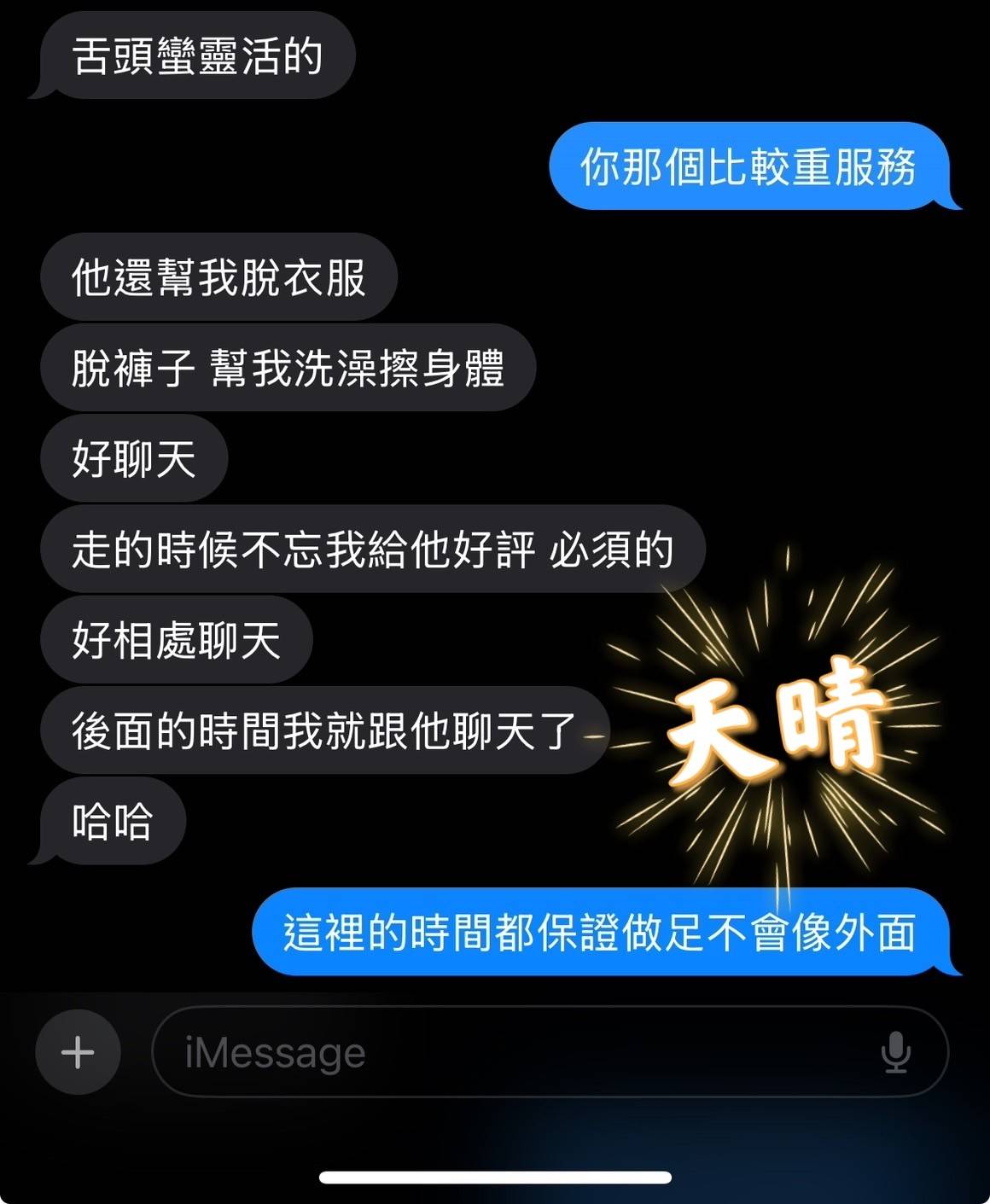
Task: Tap the message 他還幫我脫衣服
Action: pos(217,276)
